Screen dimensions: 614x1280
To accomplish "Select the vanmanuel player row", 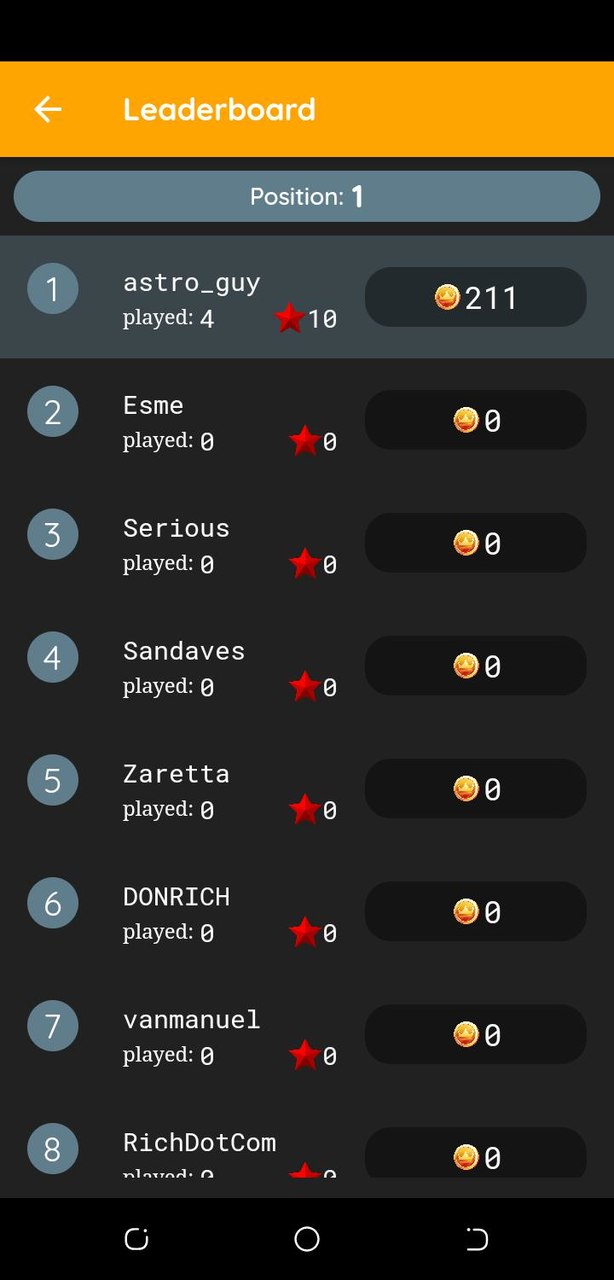I will pos(307,1035).
